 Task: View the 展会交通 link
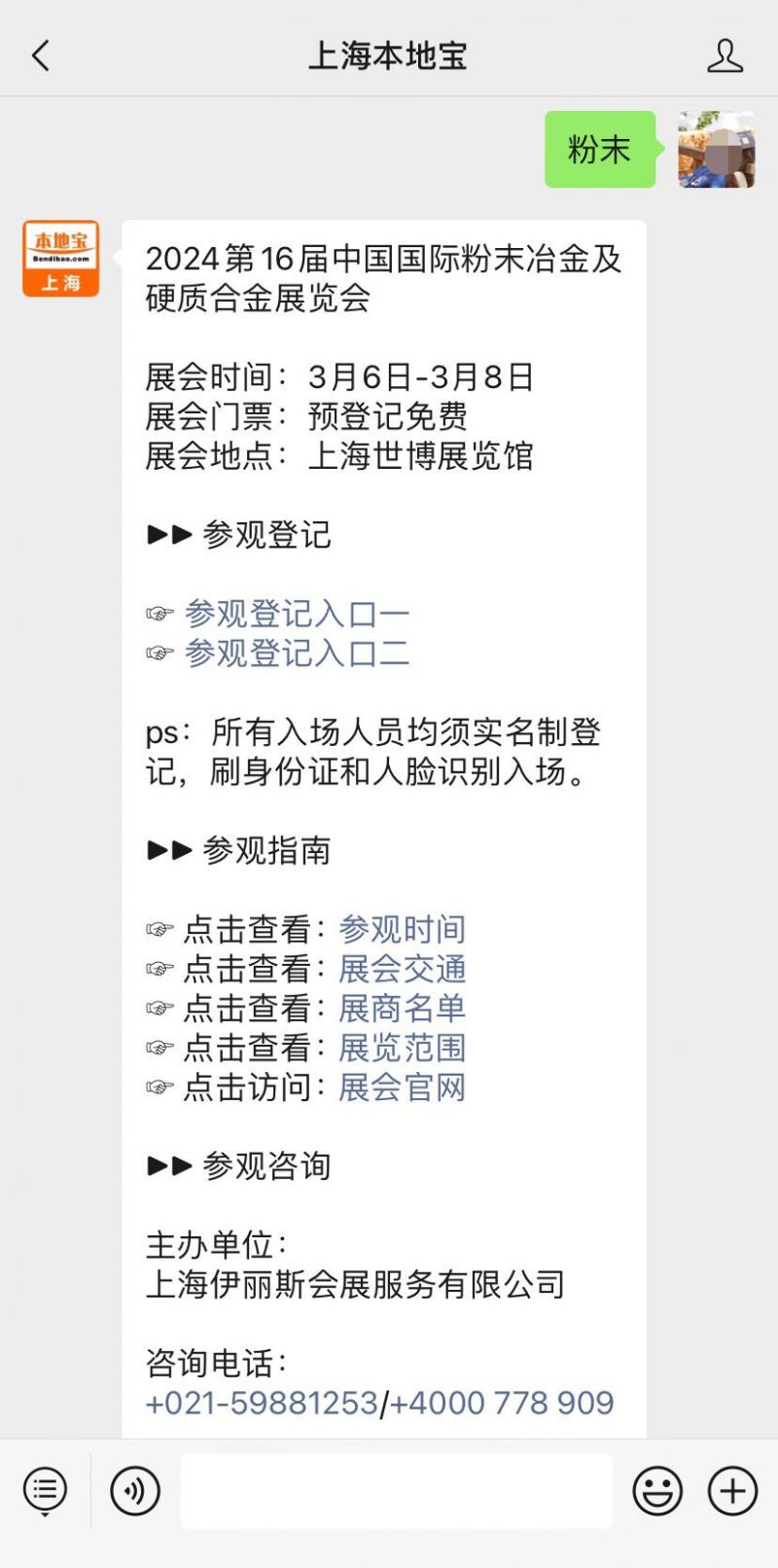402,969
